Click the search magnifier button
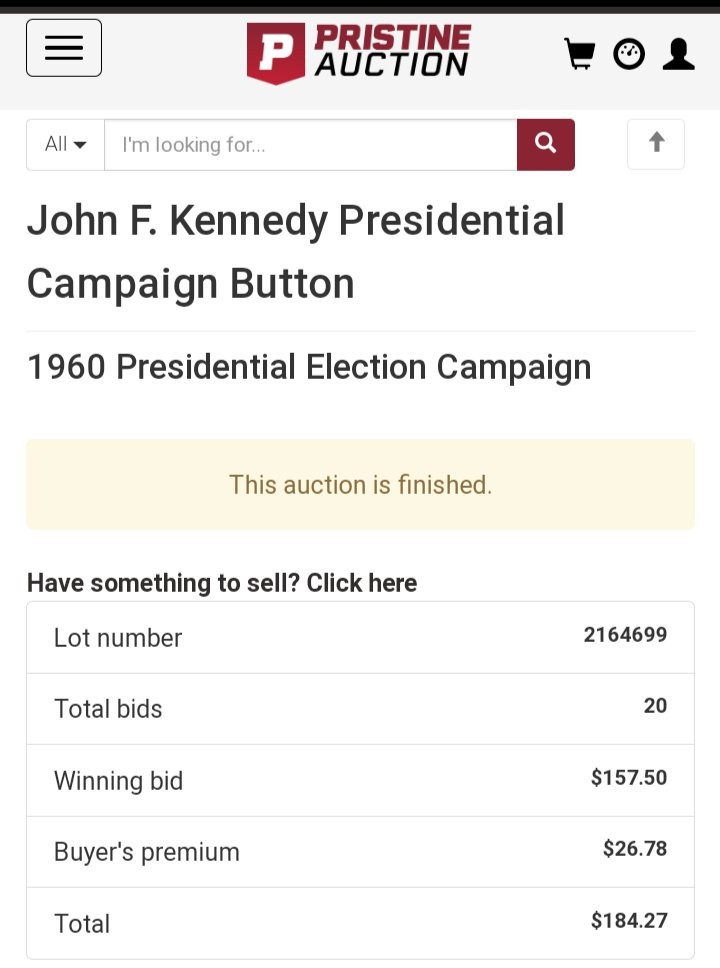Viewport: 720px width, 968px height. tap(545, 144)
